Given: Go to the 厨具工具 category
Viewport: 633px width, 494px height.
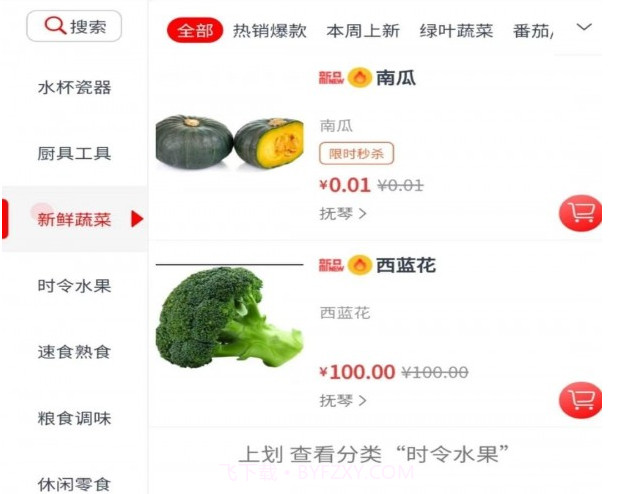Looking at the screenshot, I should [74, 153].
